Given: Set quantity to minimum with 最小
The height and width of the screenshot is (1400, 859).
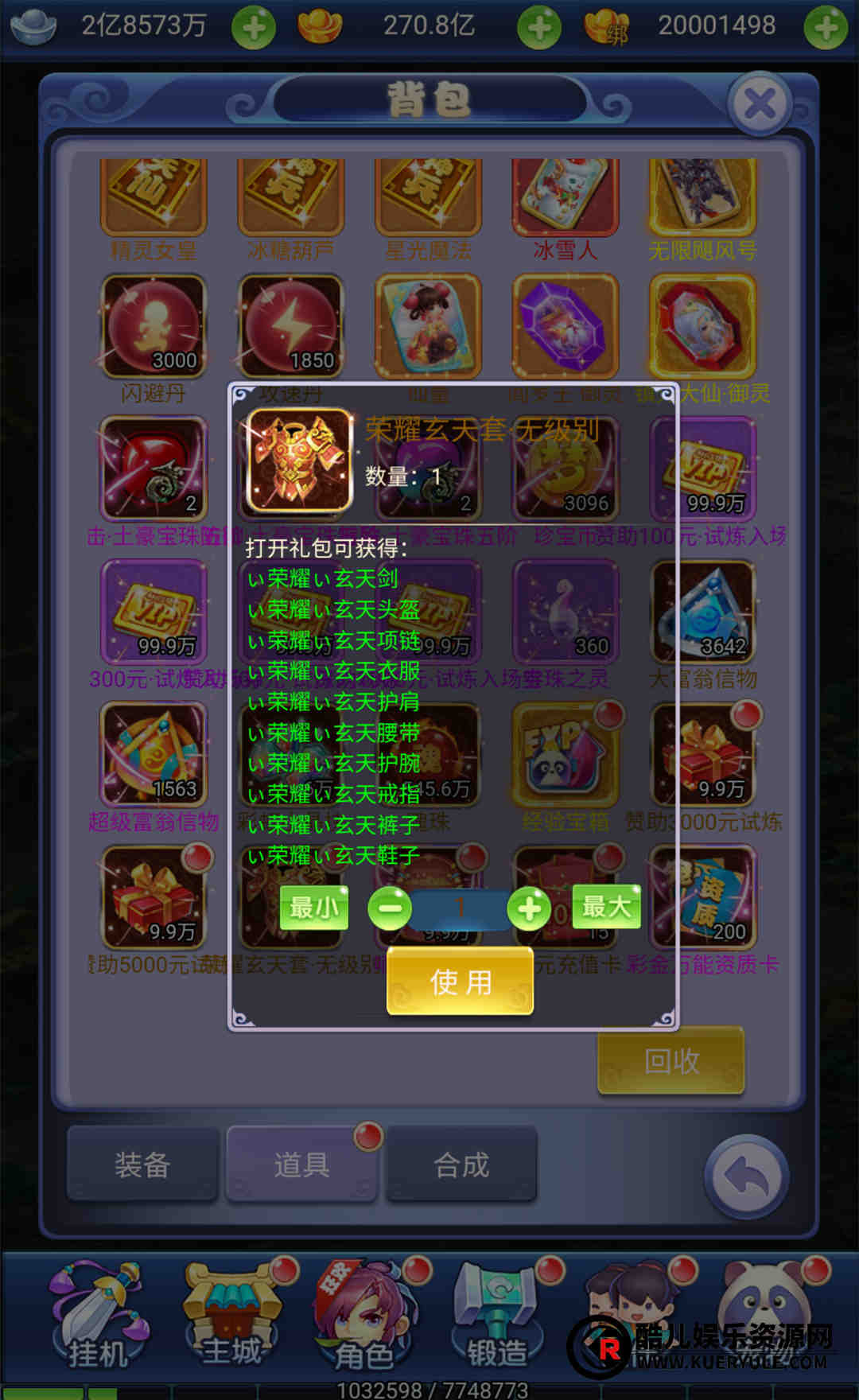Looking at the screenshot, I should [314, 907].
